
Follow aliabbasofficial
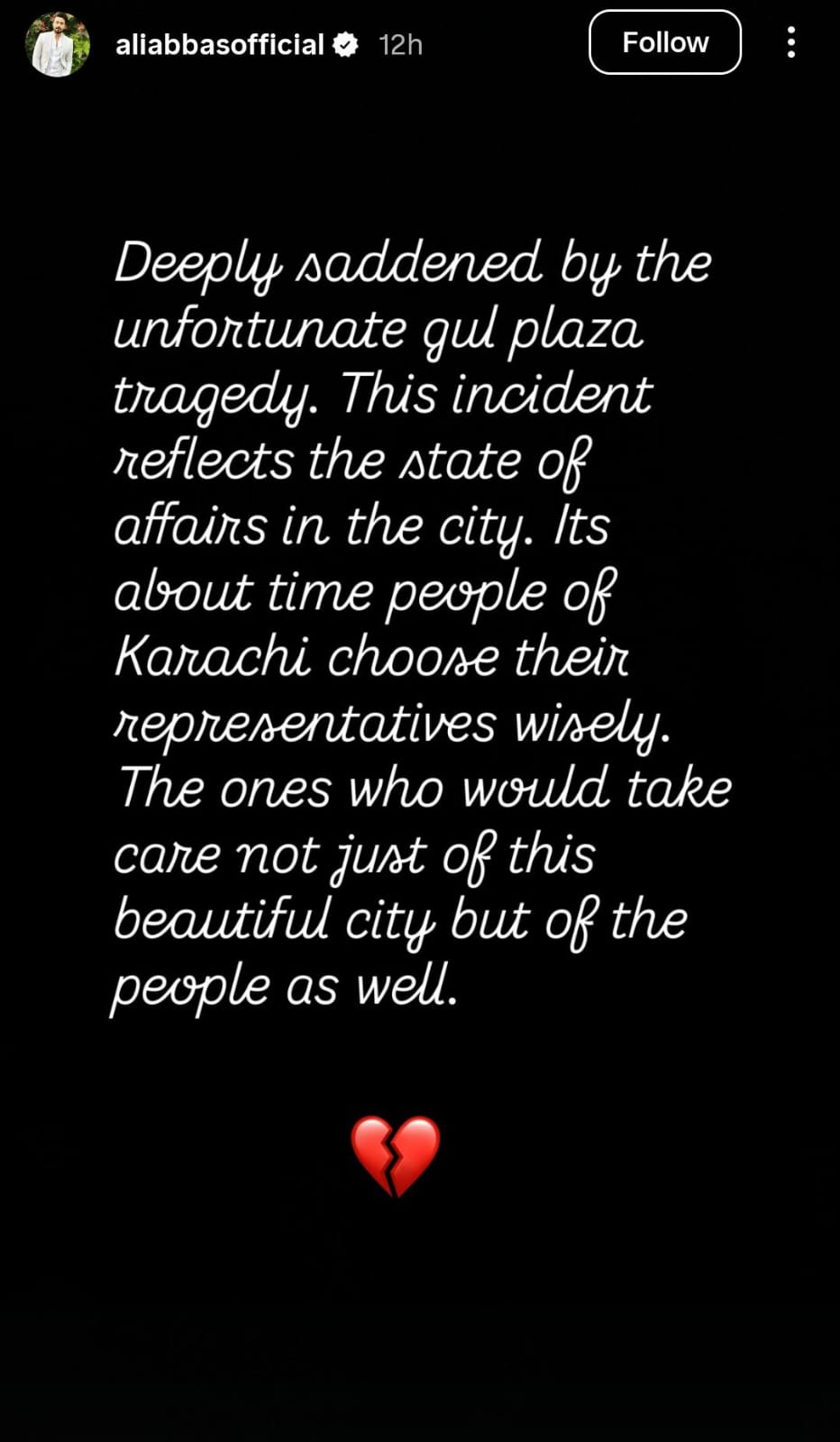pos(664,42)
